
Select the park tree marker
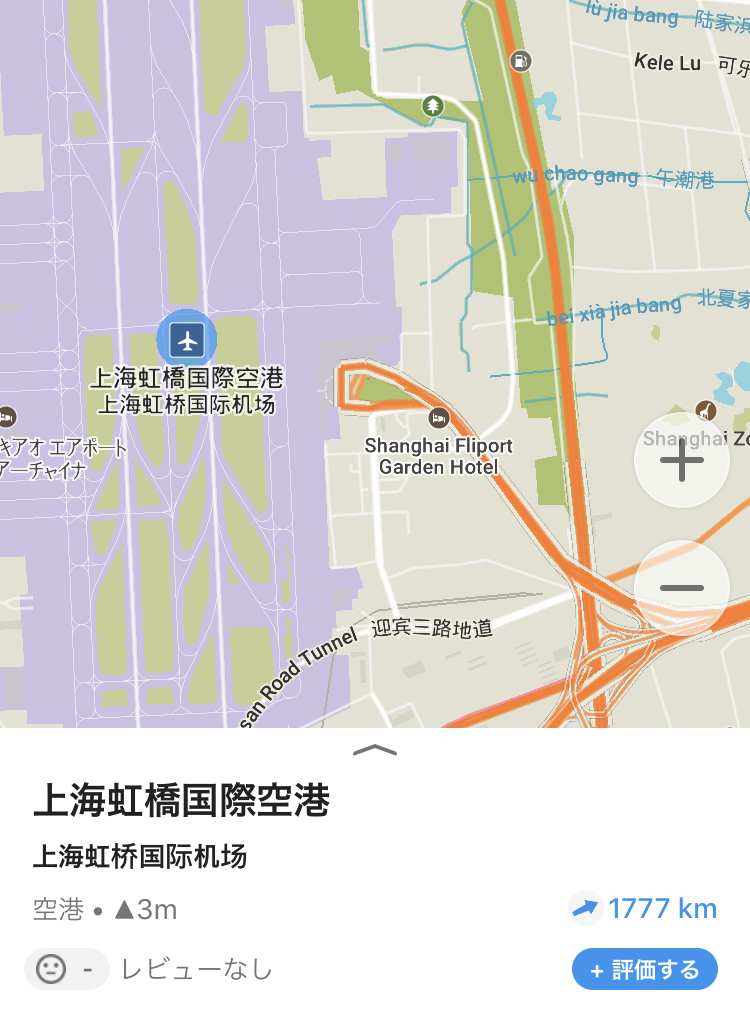pos(432,105)
